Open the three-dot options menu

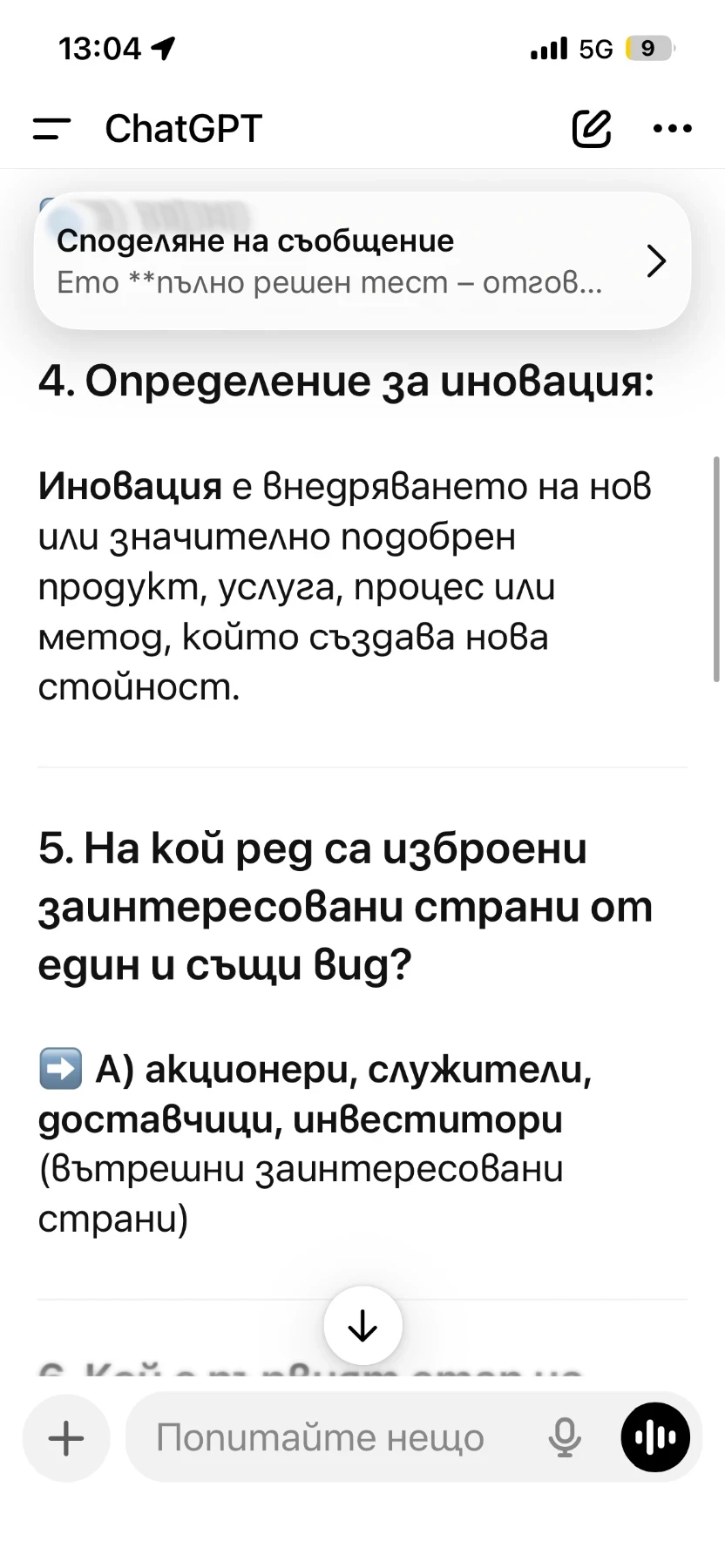point(672,129)
